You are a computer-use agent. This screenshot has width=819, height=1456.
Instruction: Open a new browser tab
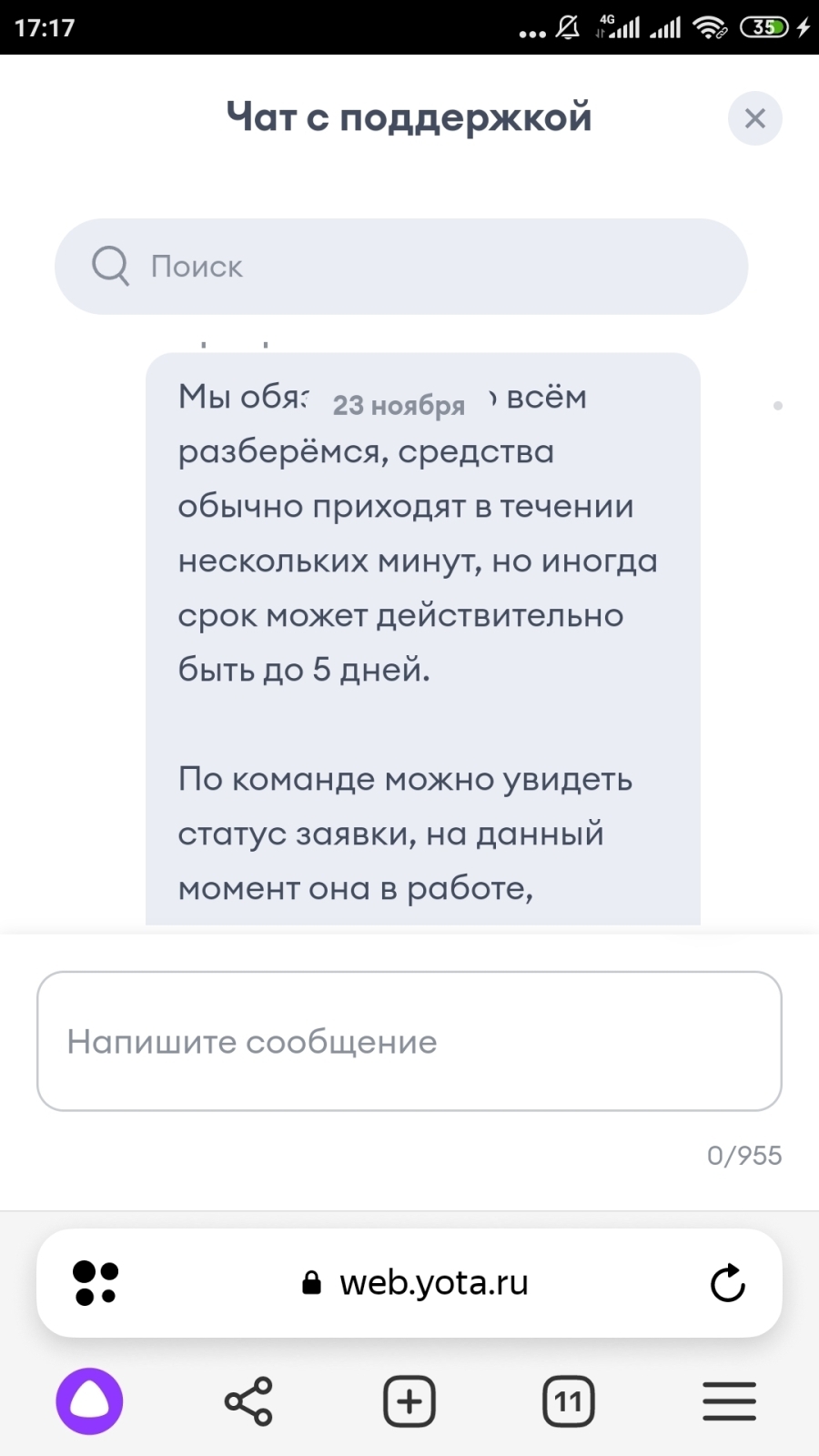click(x=409, y=1401)
